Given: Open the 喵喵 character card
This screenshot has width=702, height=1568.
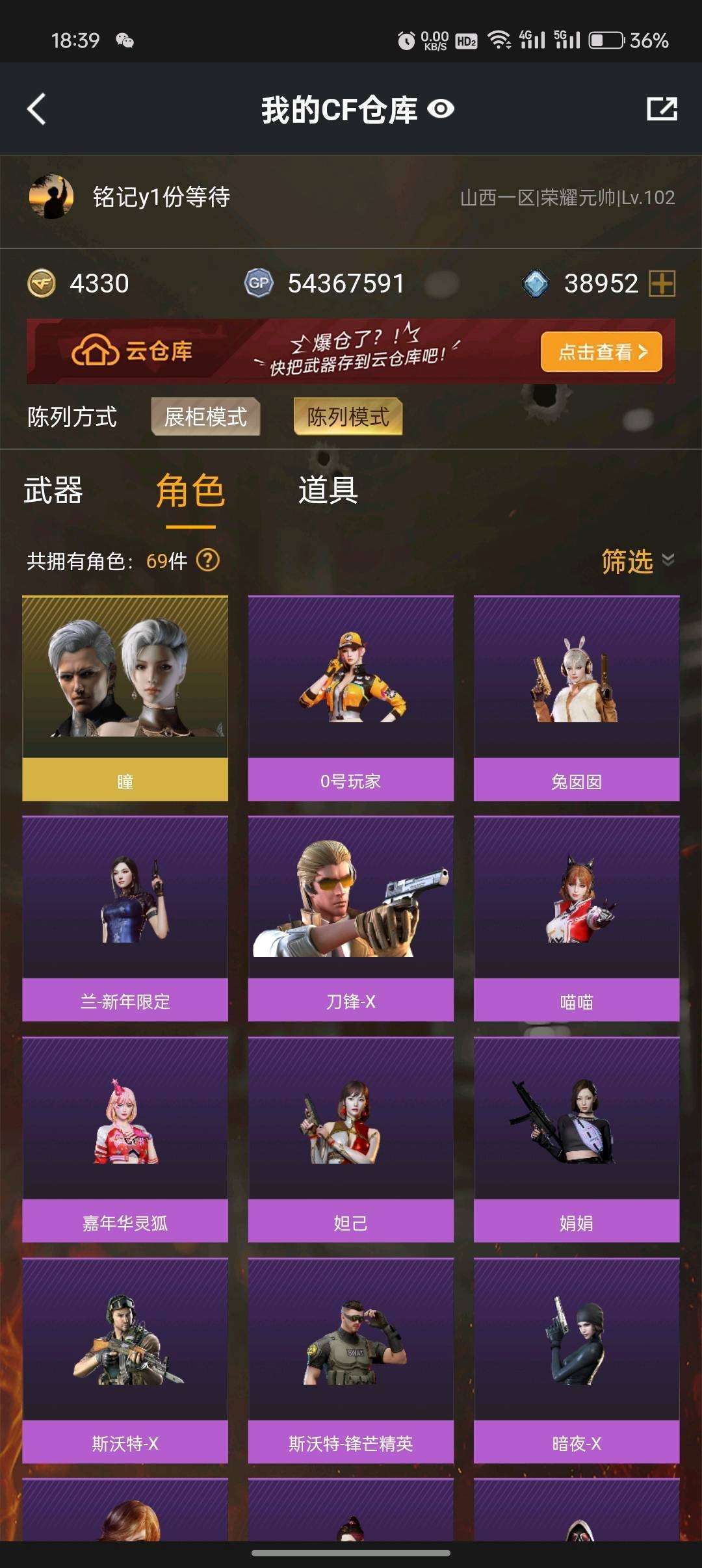Looking at the screenshot, I should 577,919.
